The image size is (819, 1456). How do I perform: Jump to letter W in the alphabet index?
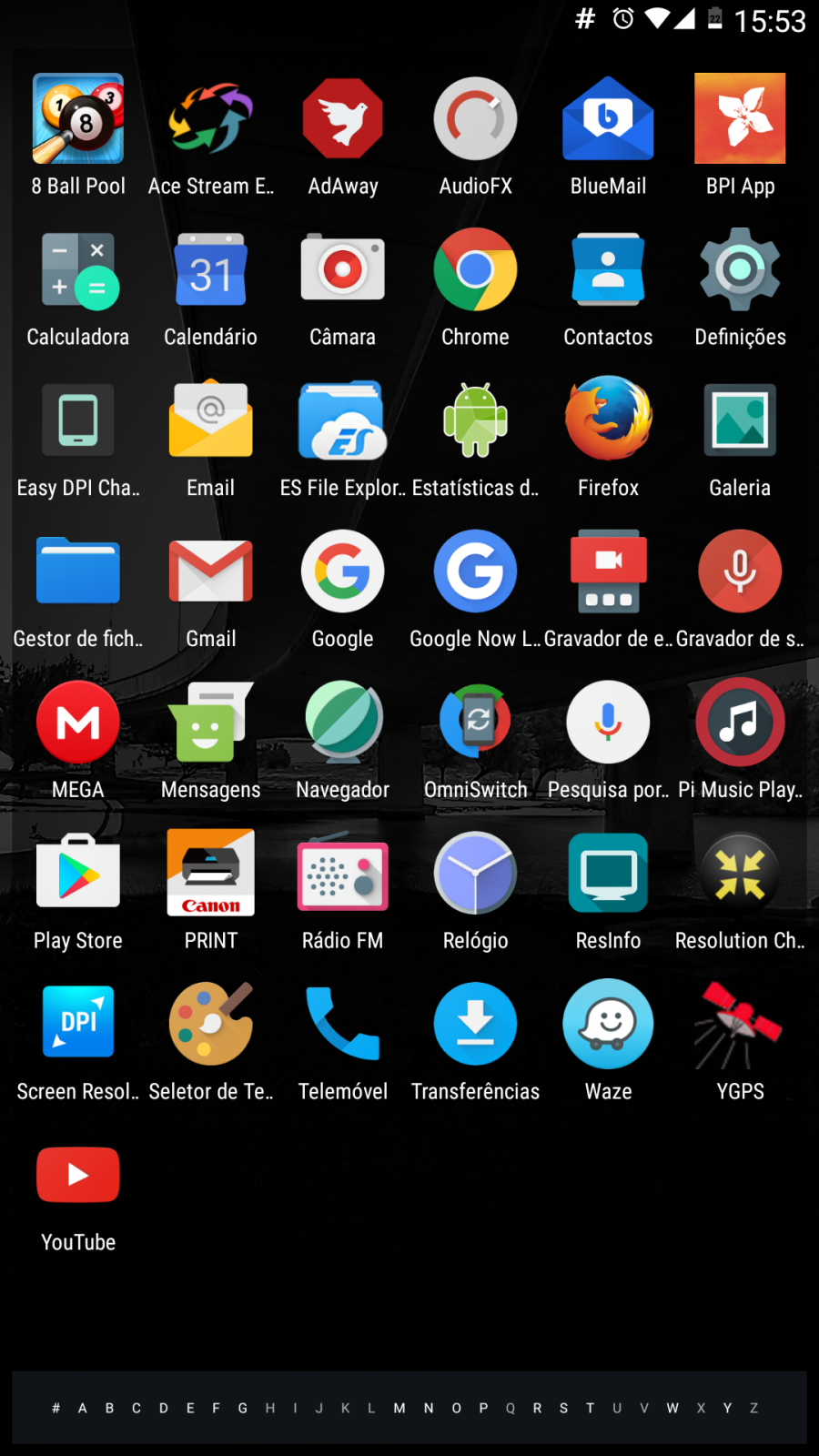[x=672, y=1408]
